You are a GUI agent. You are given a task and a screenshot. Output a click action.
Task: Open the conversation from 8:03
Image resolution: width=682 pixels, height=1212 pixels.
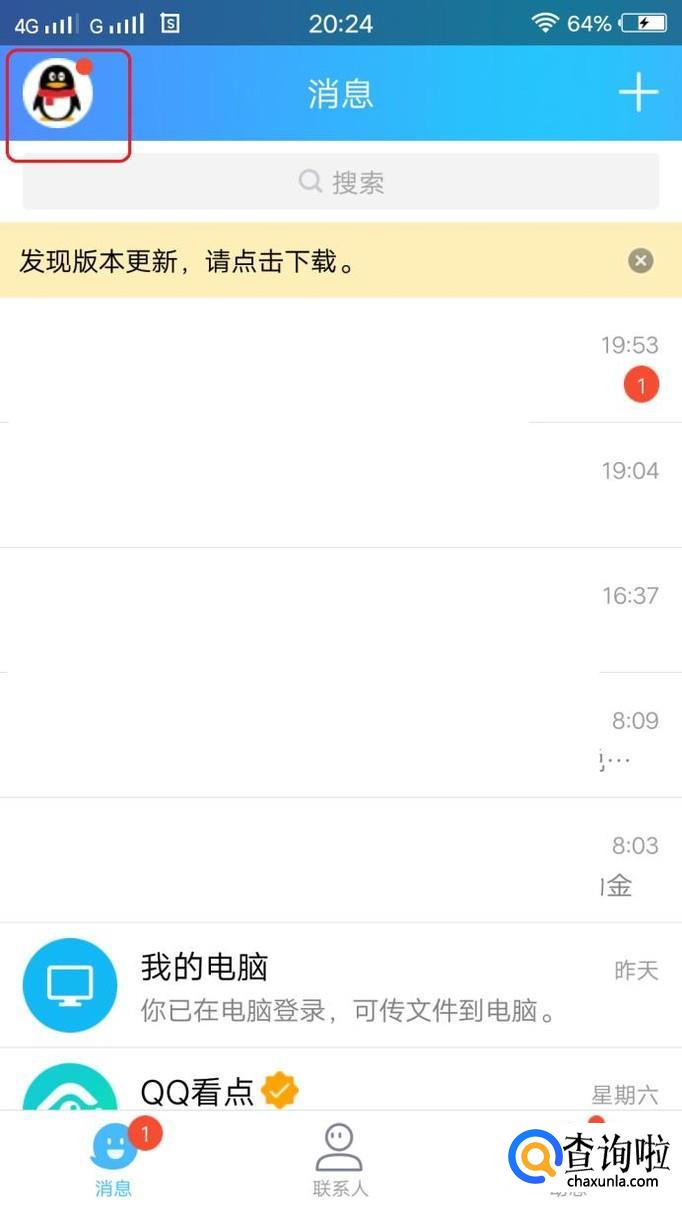tap(340, 861)
